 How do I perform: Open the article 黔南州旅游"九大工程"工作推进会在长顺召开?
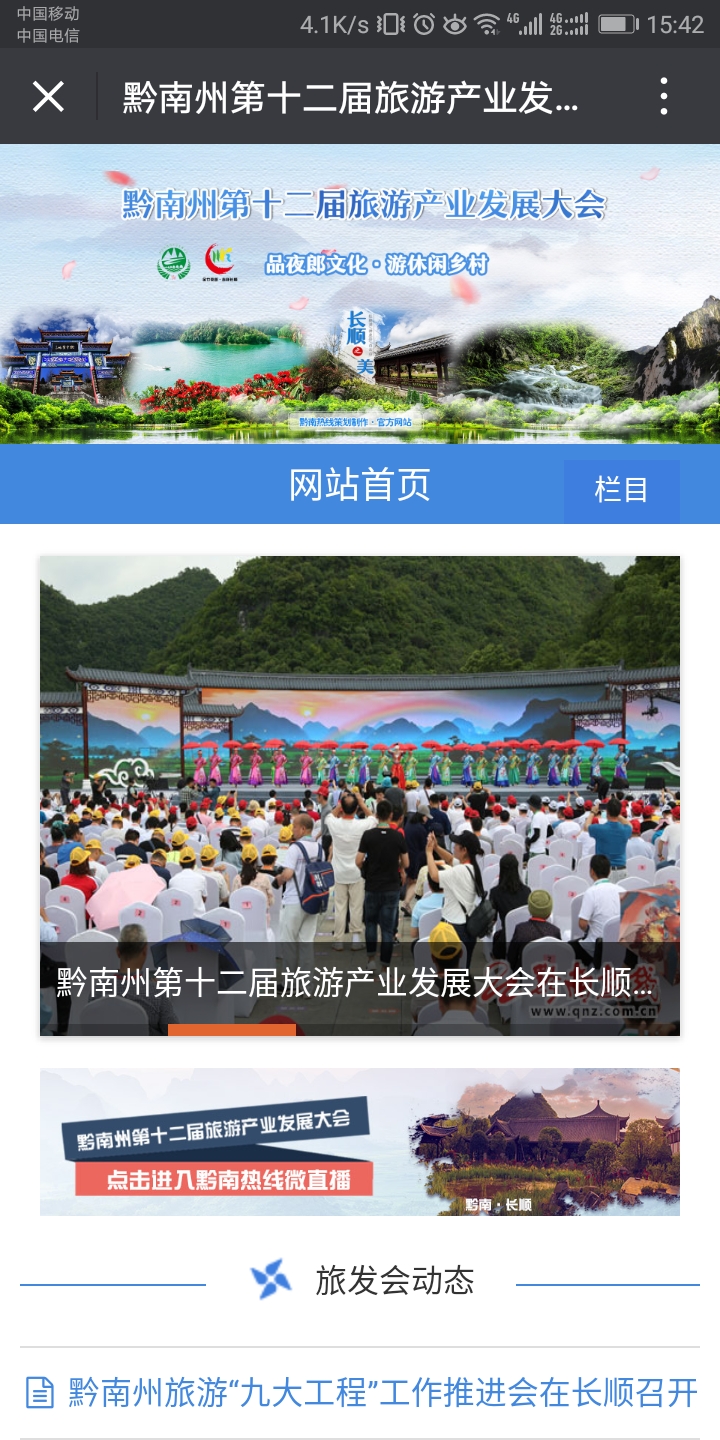pos(382,1392)
